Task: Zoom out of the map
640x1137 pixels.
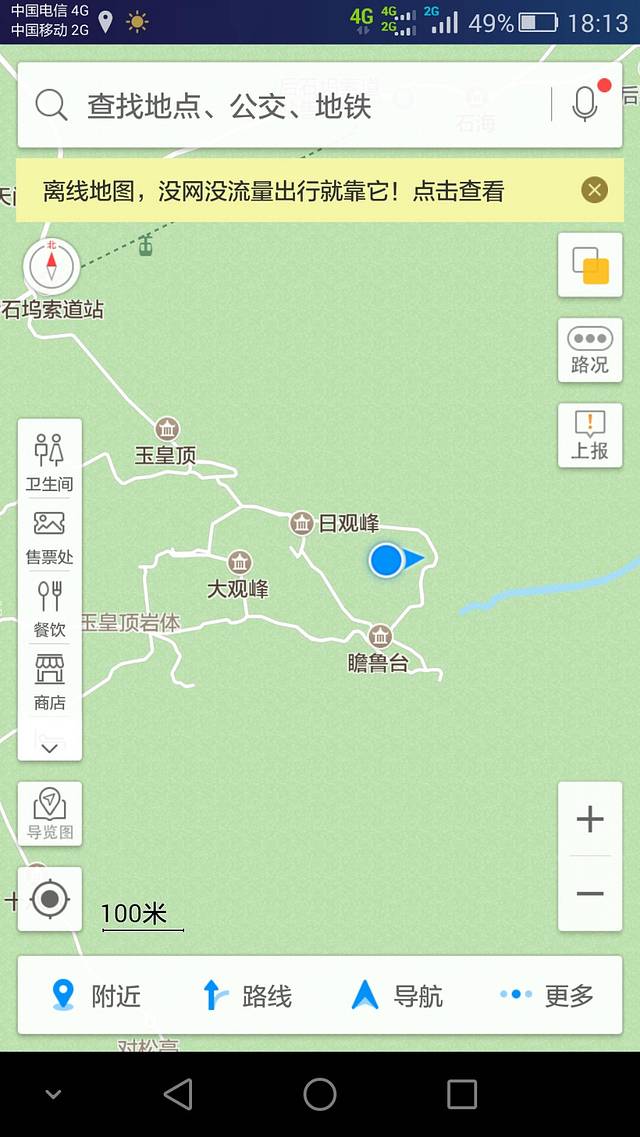Action: pos(590,894)
